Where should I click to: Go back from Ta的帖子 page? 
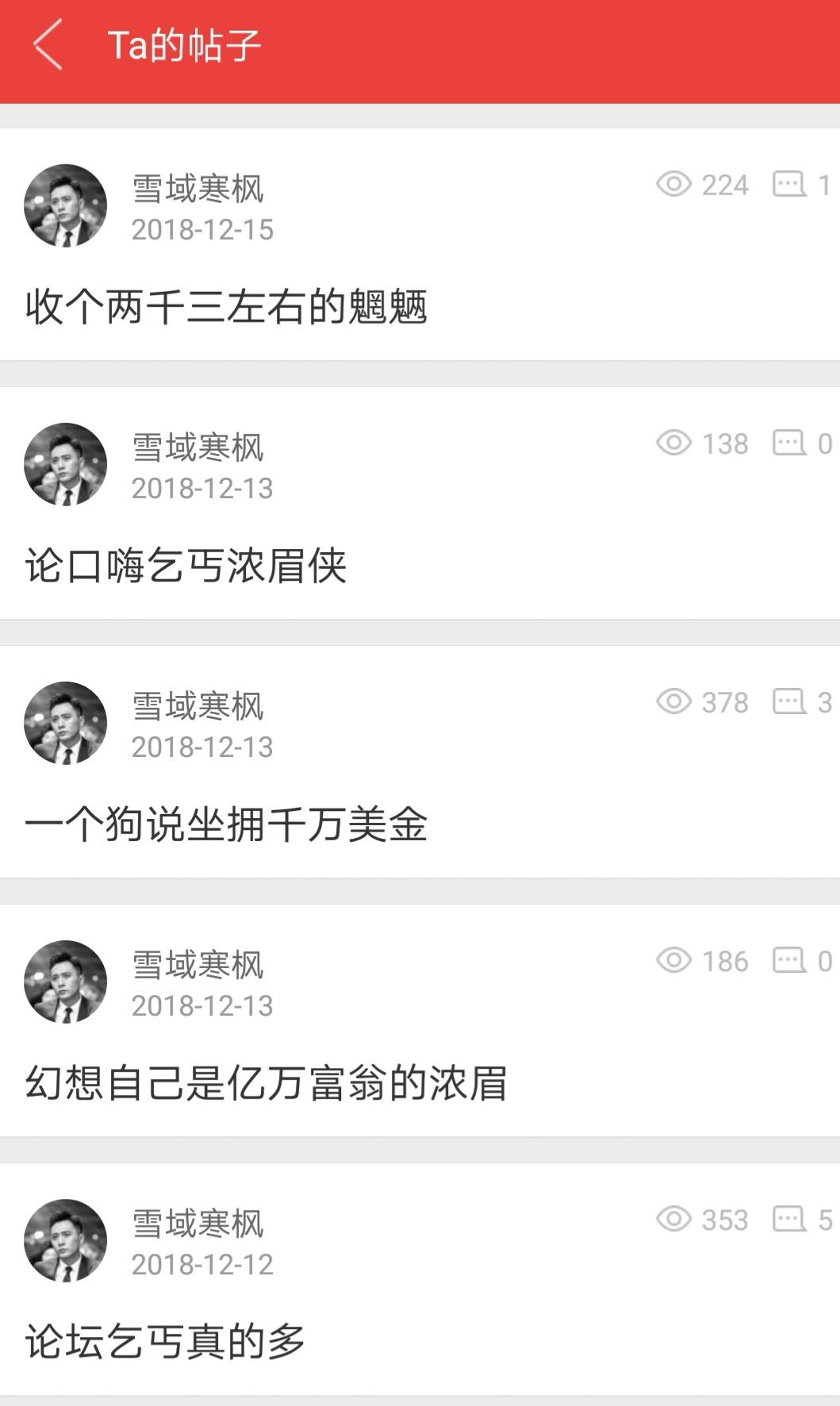[48, 45]
